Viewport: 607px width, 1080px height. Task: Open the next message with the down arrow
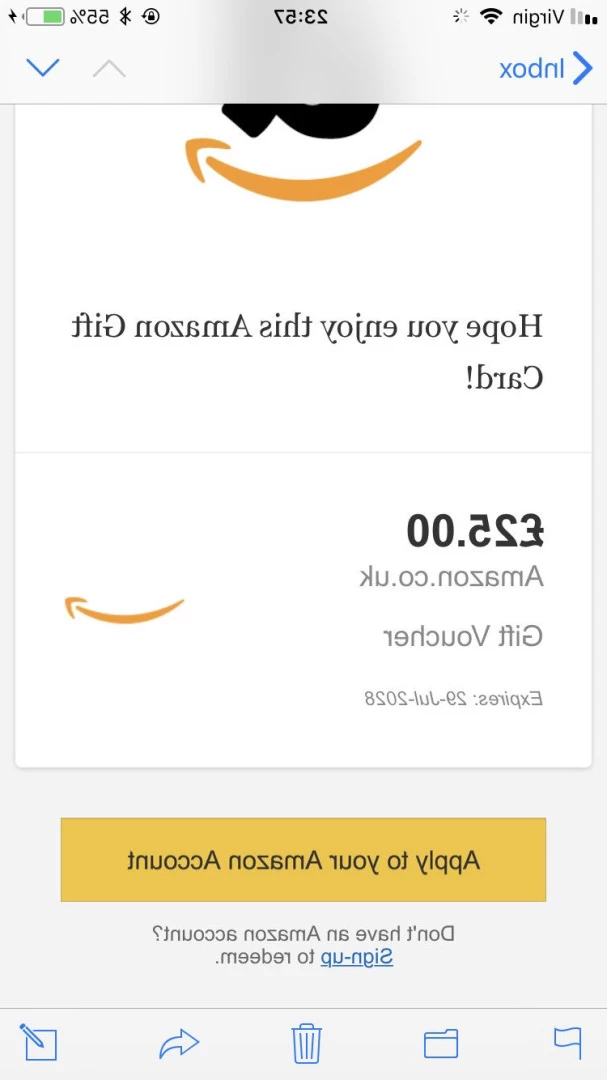coord(43,68)
